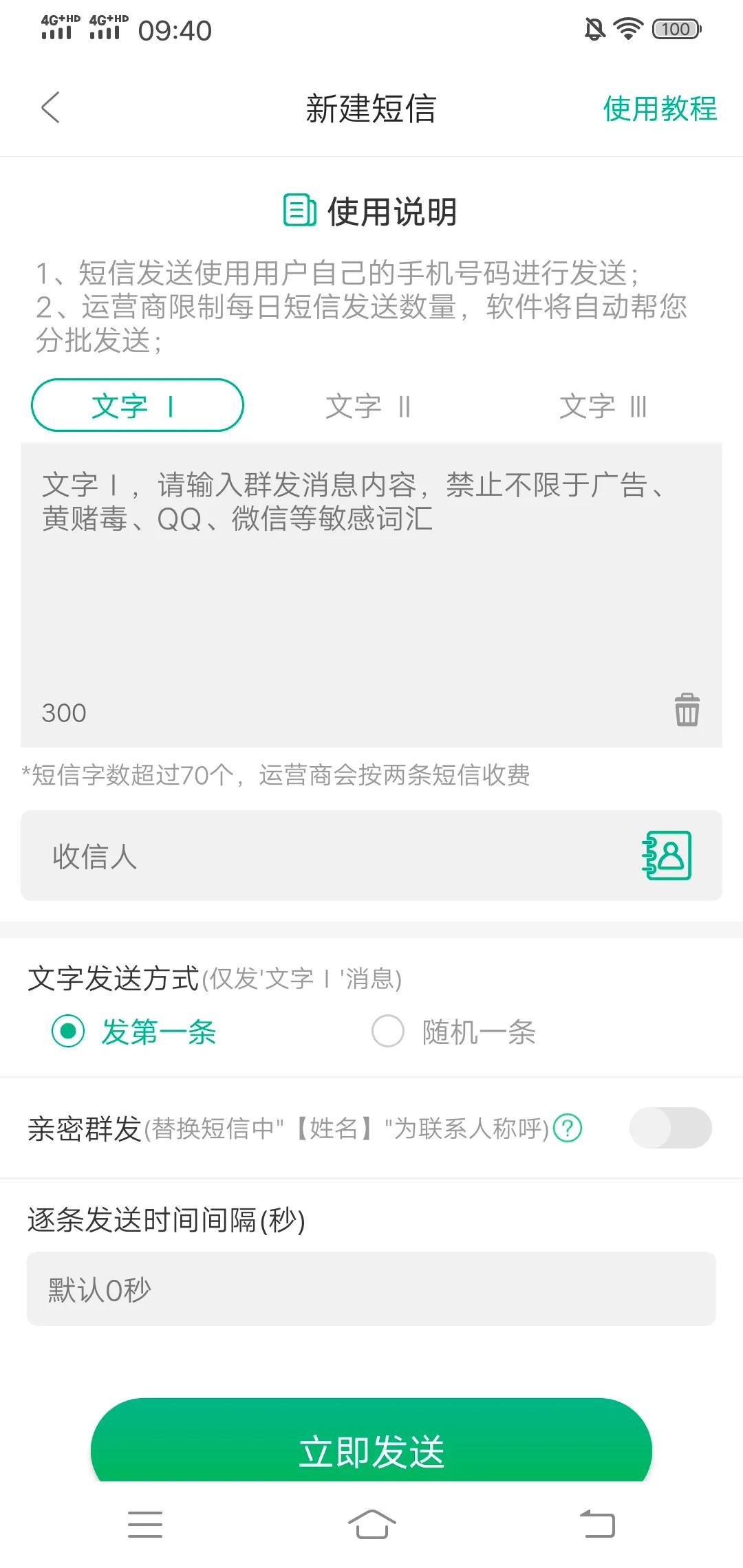Open the 使用教程 tutorial link
Image resolution: width=743 pixels, height=1568 pixels.
[658, 109]
